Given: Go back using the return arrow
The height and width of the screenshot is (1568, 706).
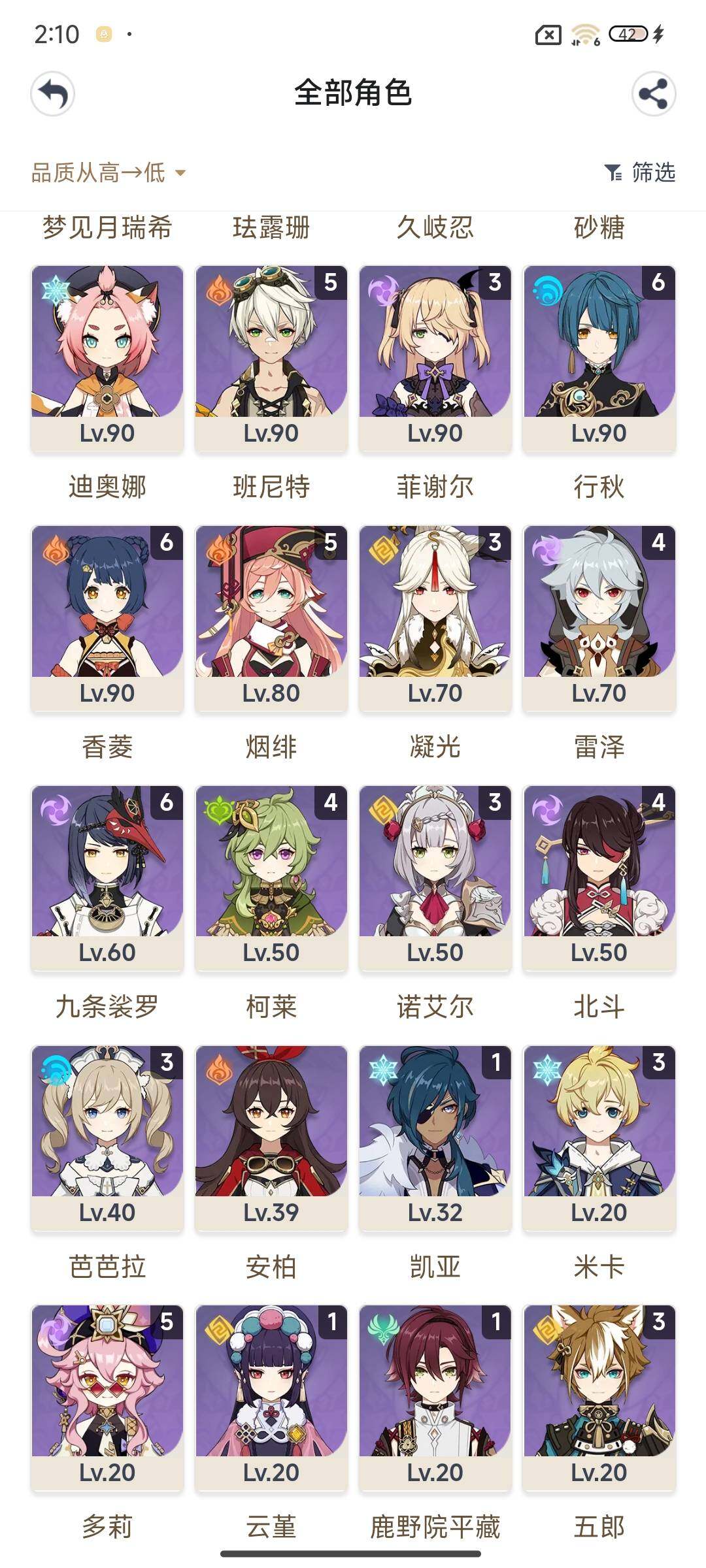Looking at the screenshot, I should click(x=53, y=94).
